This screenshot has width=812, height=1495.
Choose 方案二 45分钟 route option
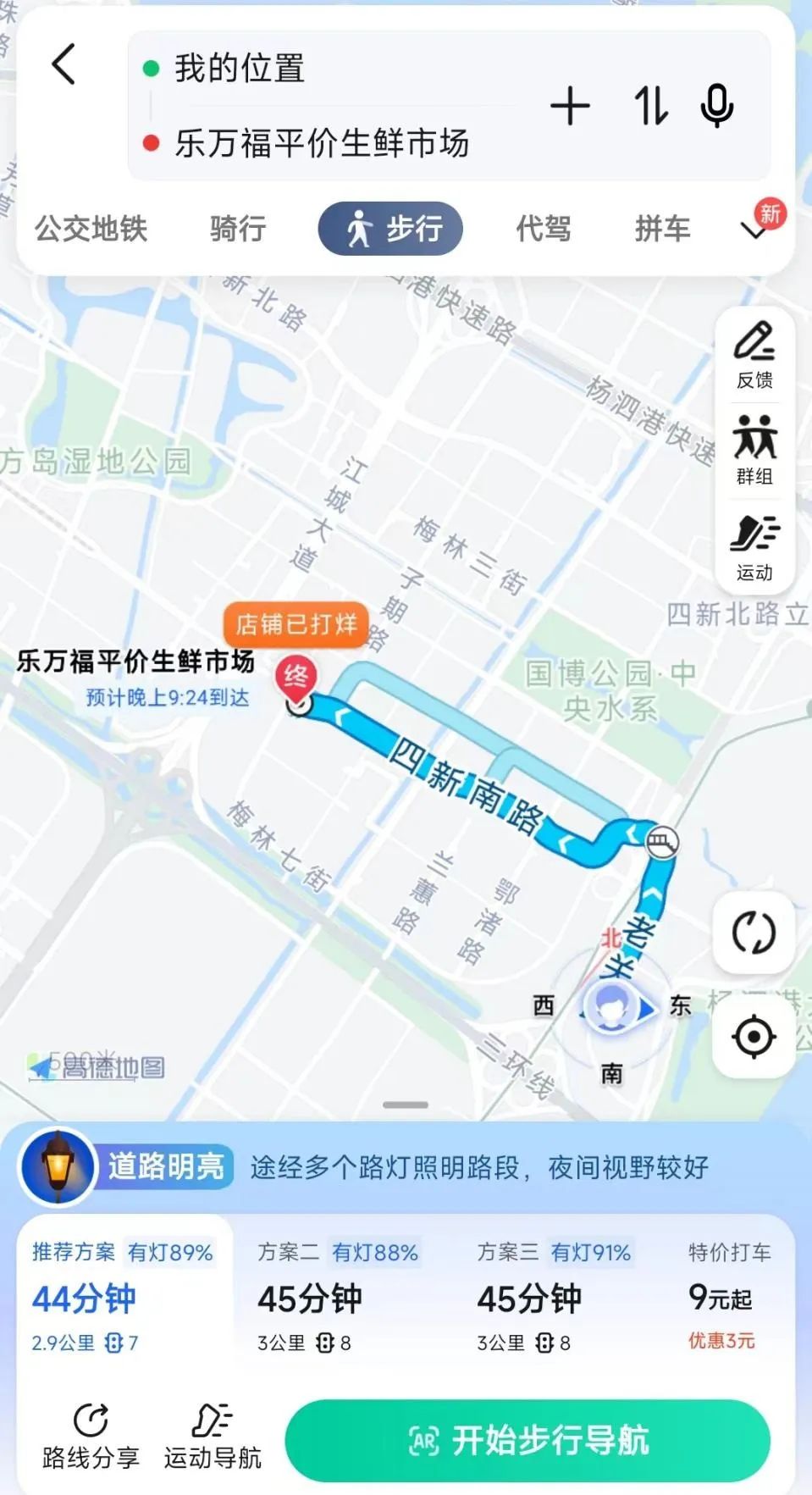click(339, 1298)
